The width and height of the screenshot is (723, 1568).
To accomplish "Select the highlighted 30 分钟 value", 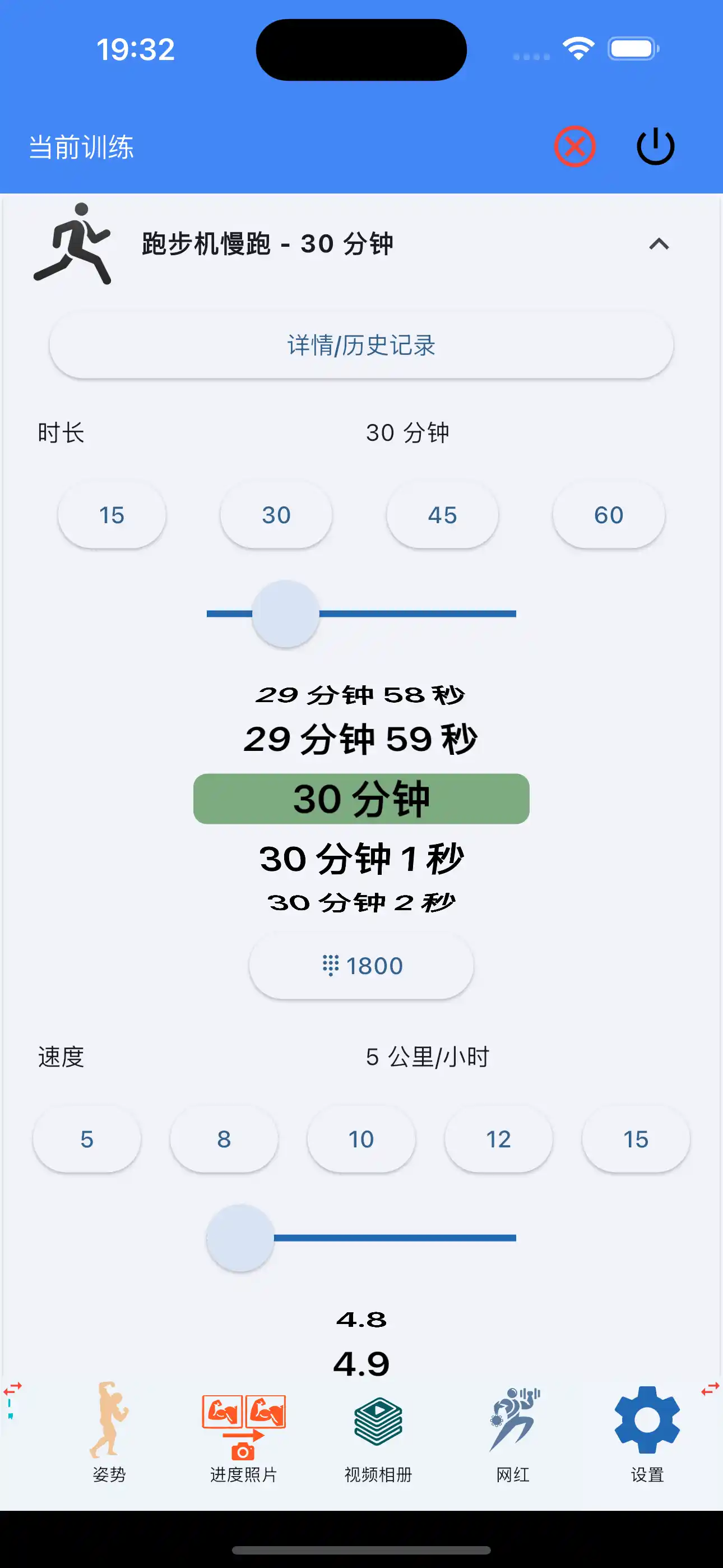I will (x=361, y=799).
